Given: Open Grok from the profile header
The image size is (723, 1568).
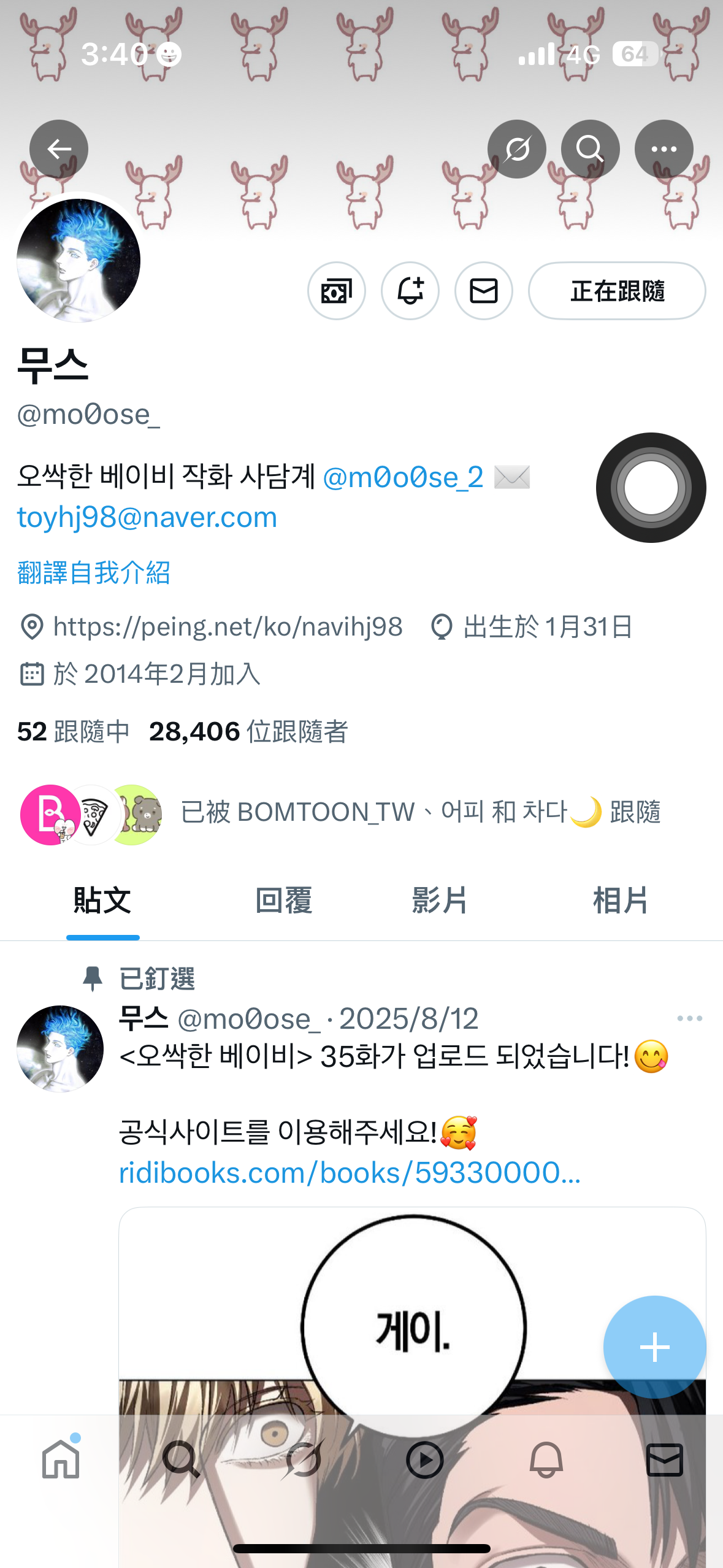Looking at the screenshot, I should point(516,149).
